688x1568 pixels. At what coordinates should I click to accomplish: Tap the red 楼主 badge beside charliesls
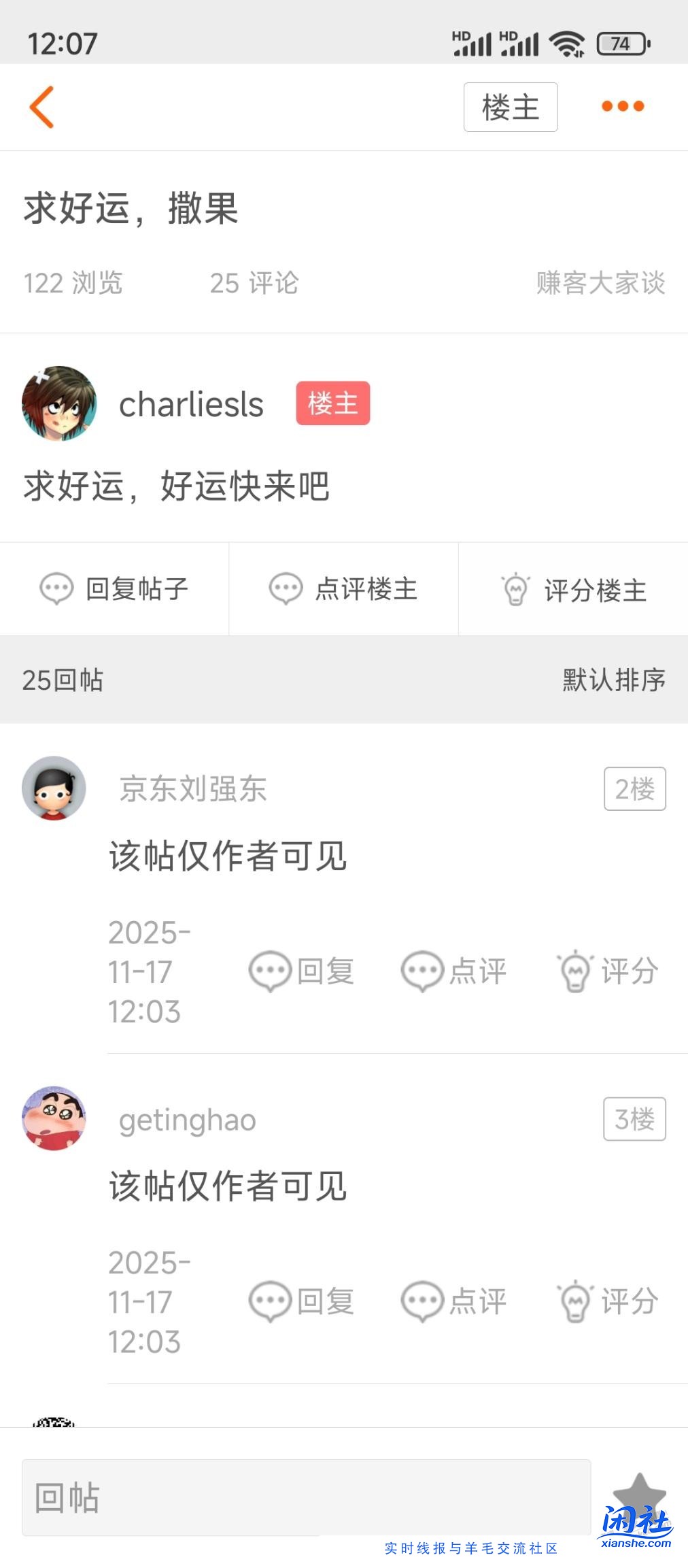(x=332, y=403)
